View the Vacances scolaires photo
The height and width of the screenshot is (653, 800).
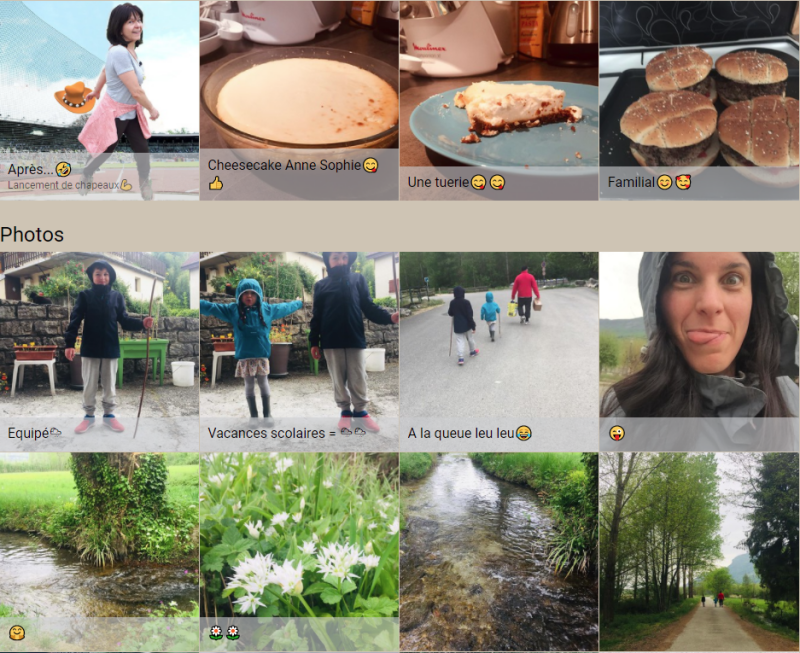[x=299, y=340]
